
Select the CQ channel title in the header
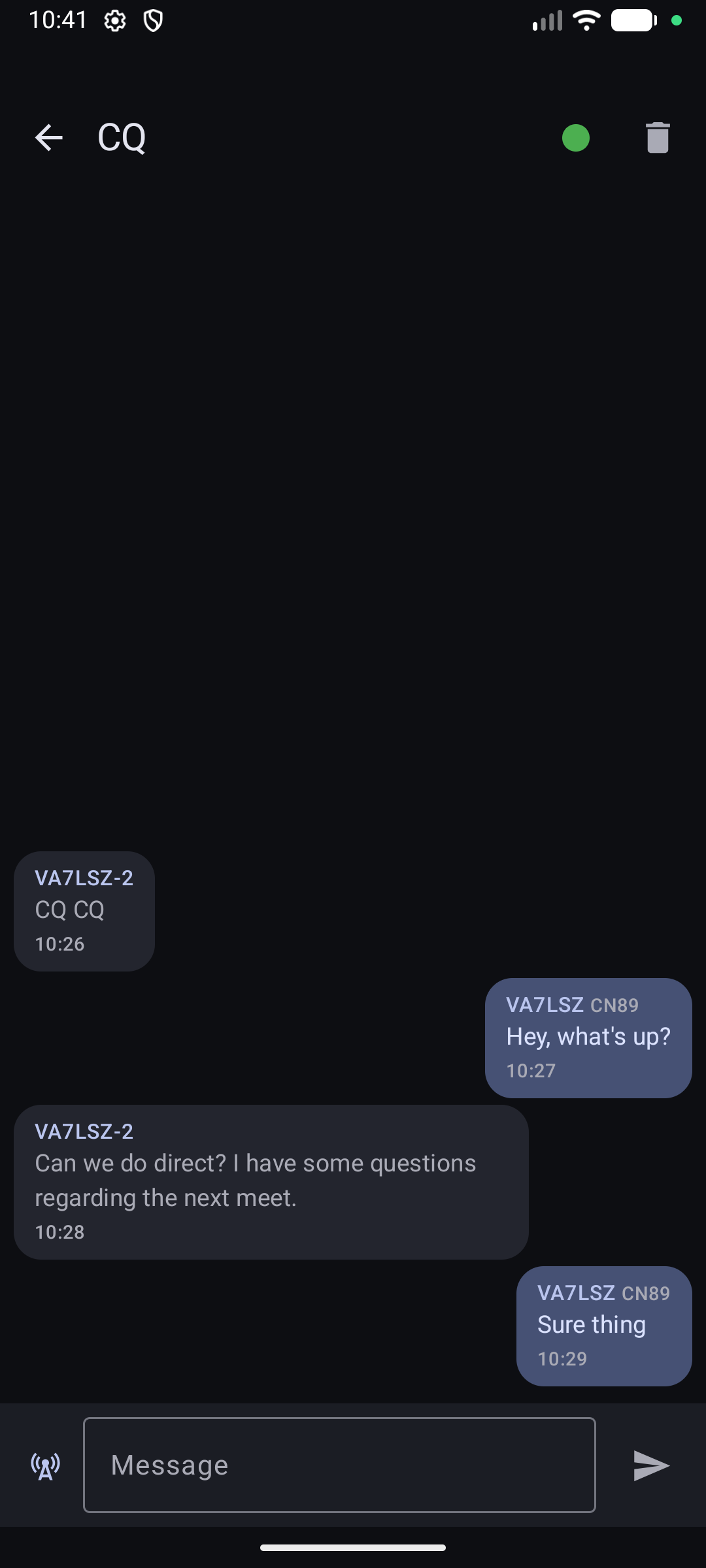tap(122, 137)
